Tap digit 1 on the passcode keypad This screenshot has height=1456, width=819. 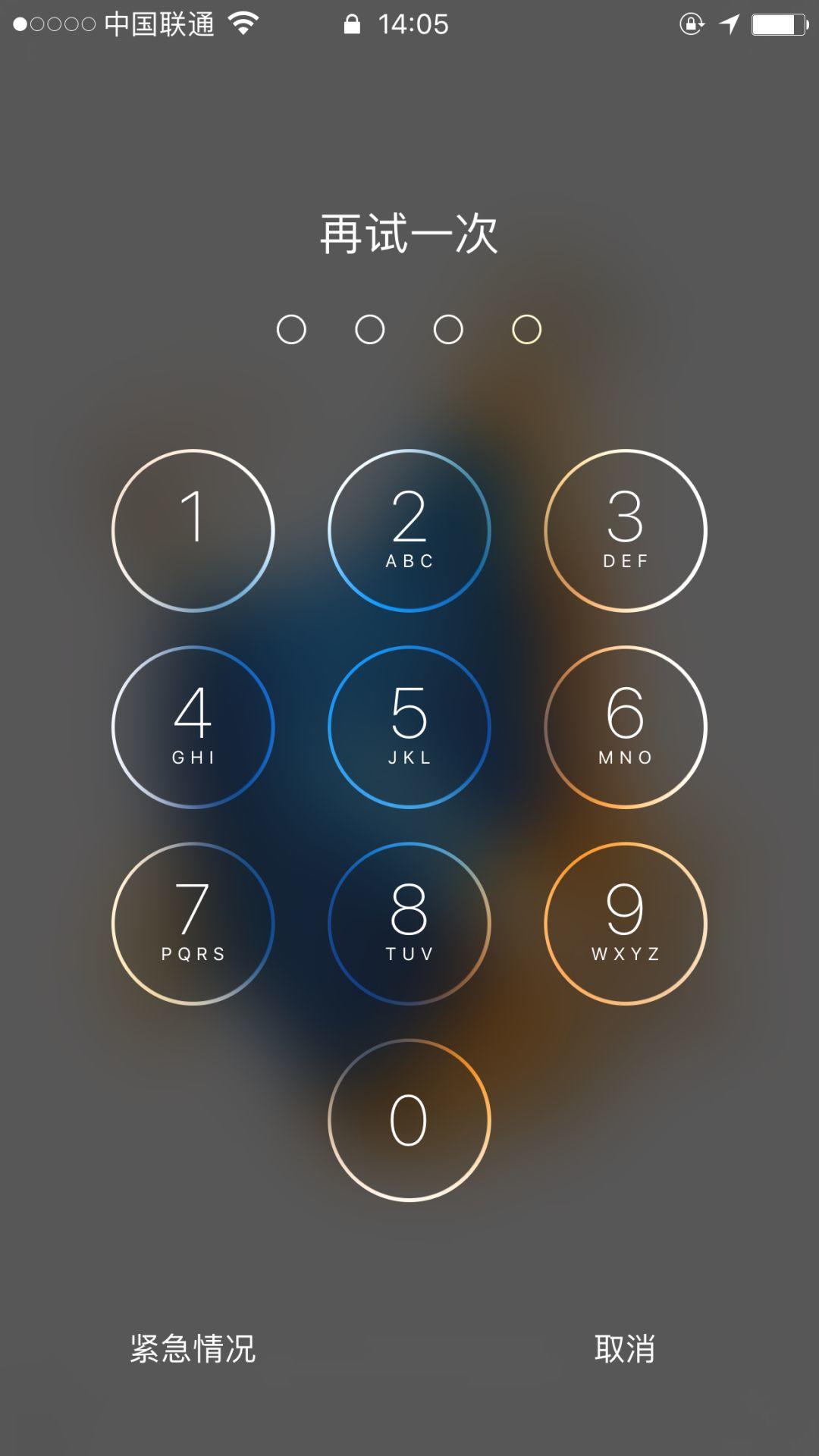coord(193,531)
